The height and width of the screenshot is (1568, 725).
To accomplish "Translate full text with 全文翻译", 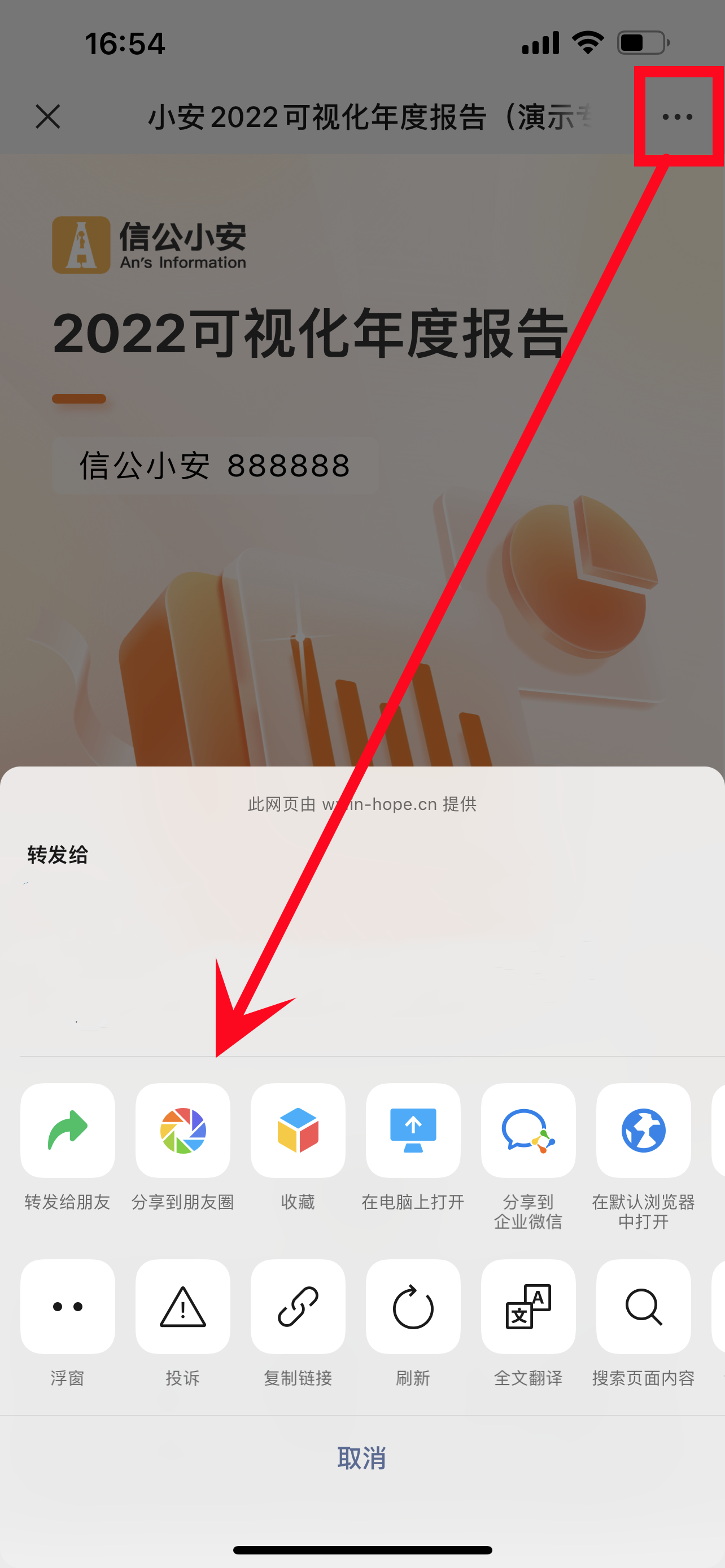I will [x=528, y=1306].
